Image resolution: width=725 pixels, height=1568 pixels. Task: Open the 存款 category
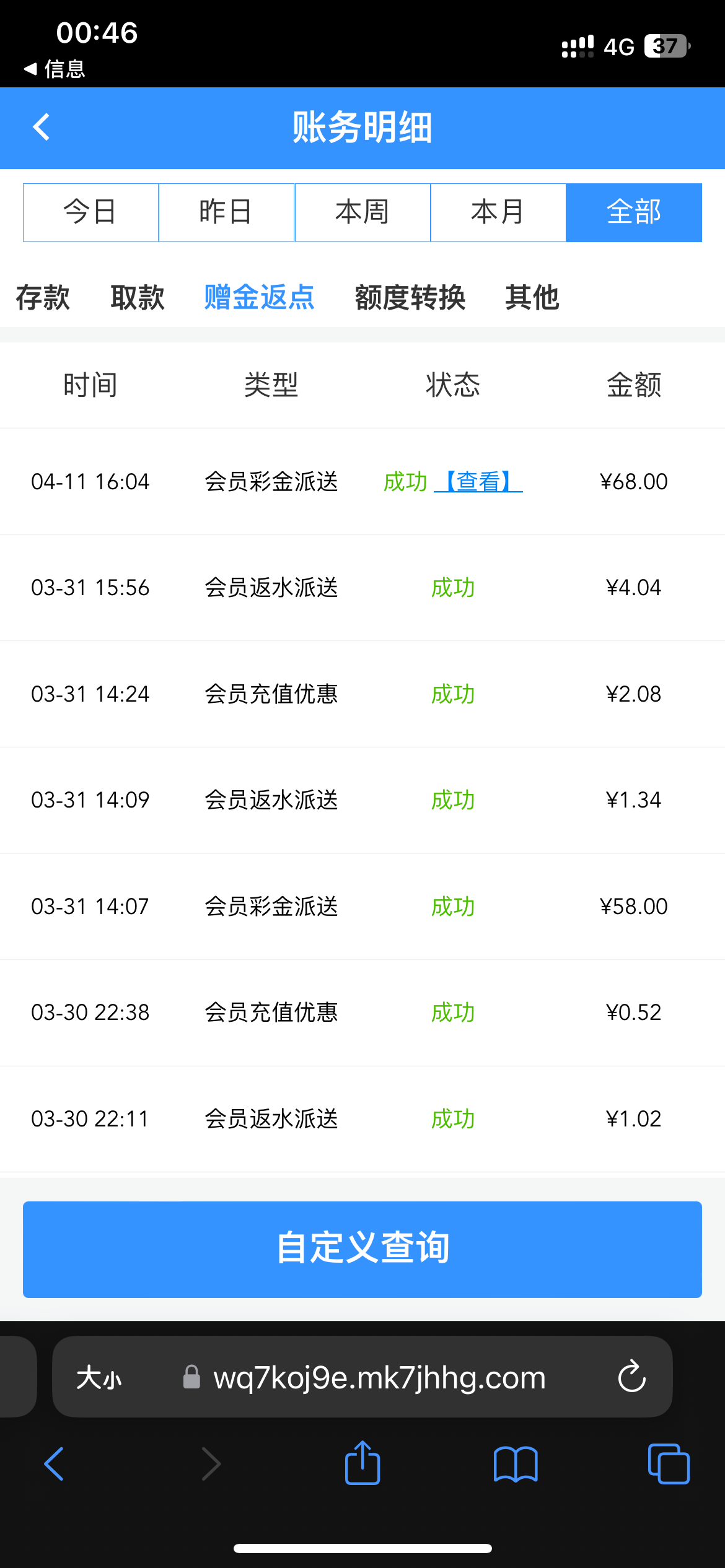pyautogui.click(x=43, y=298)
